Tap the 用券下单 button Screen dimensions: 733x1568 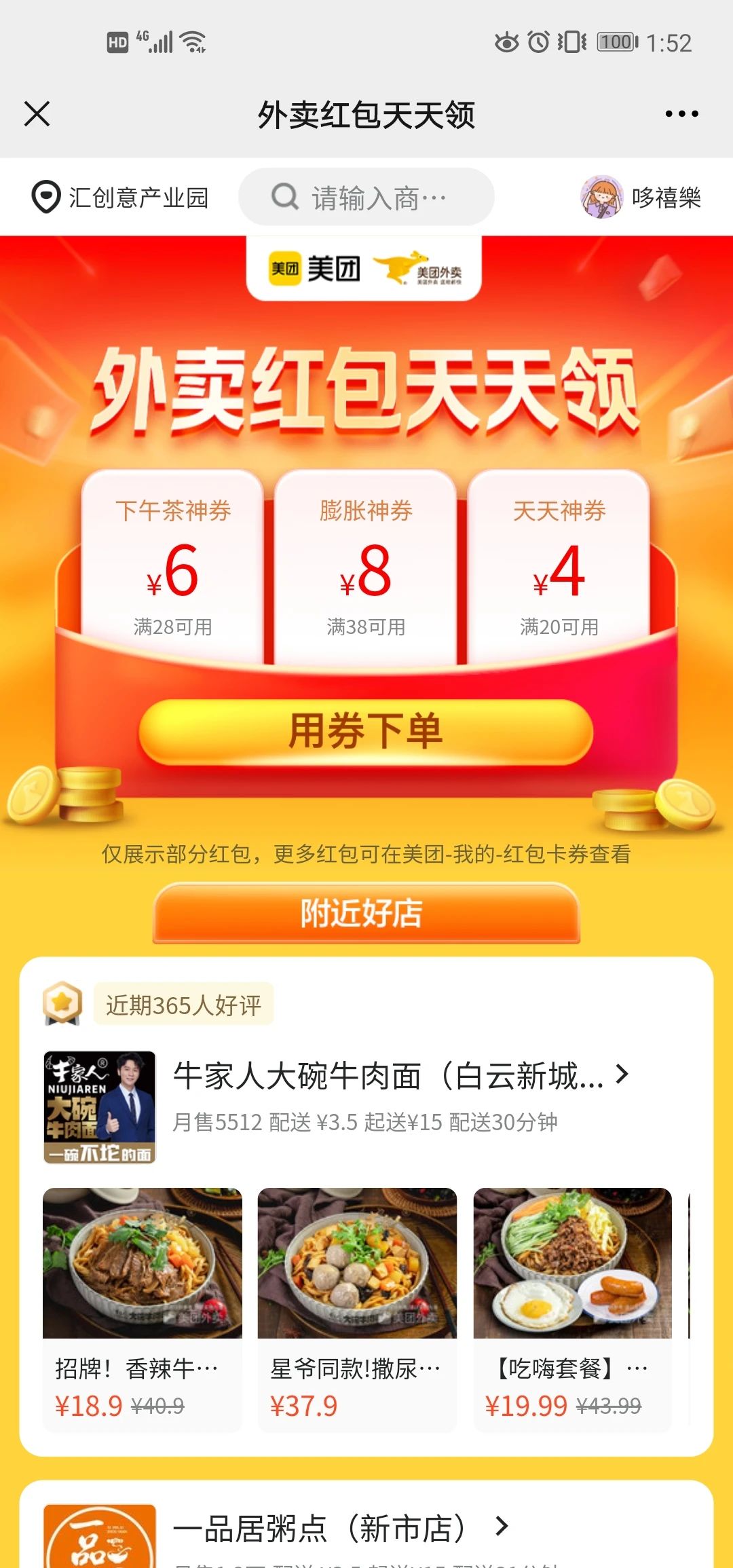(366, 732)
